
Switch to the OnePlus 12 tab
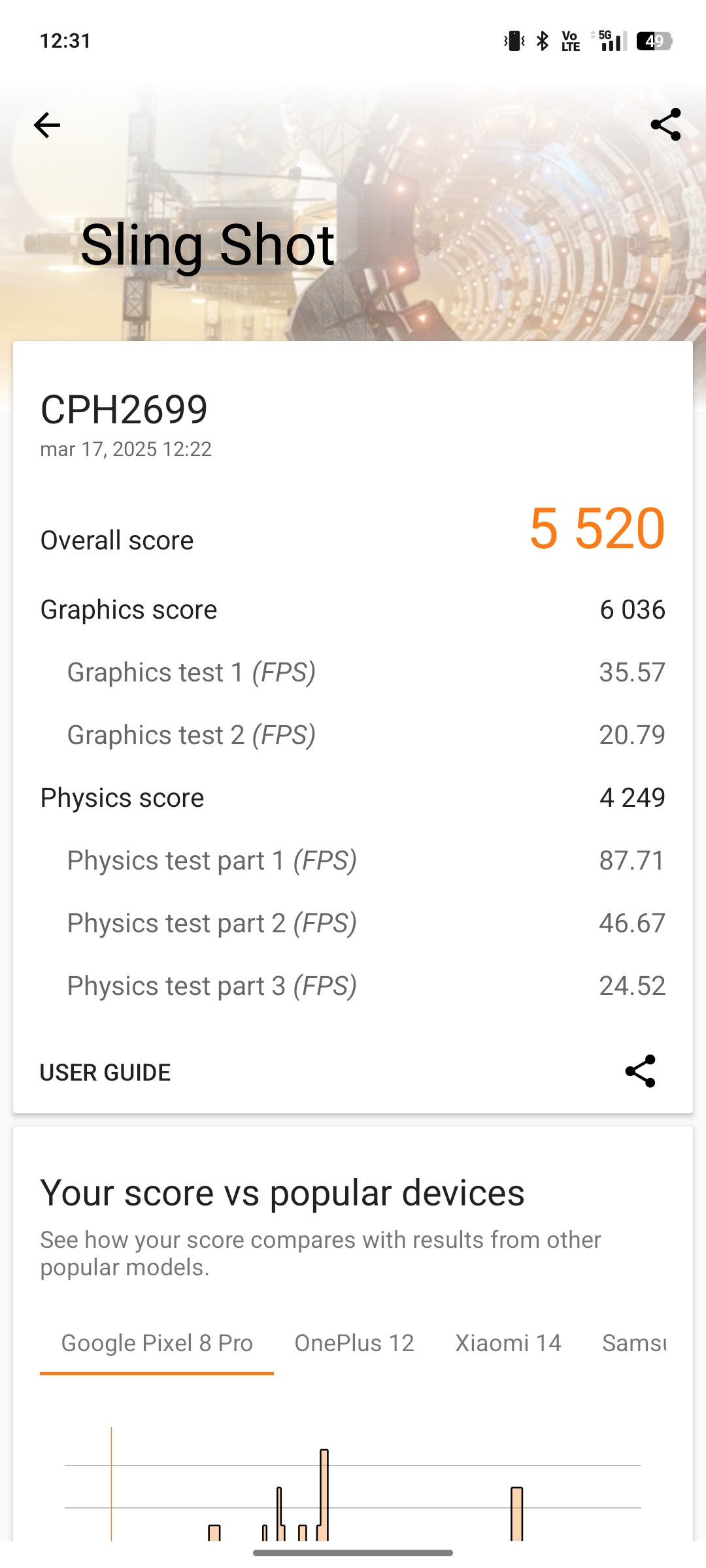pos(354,1343)
